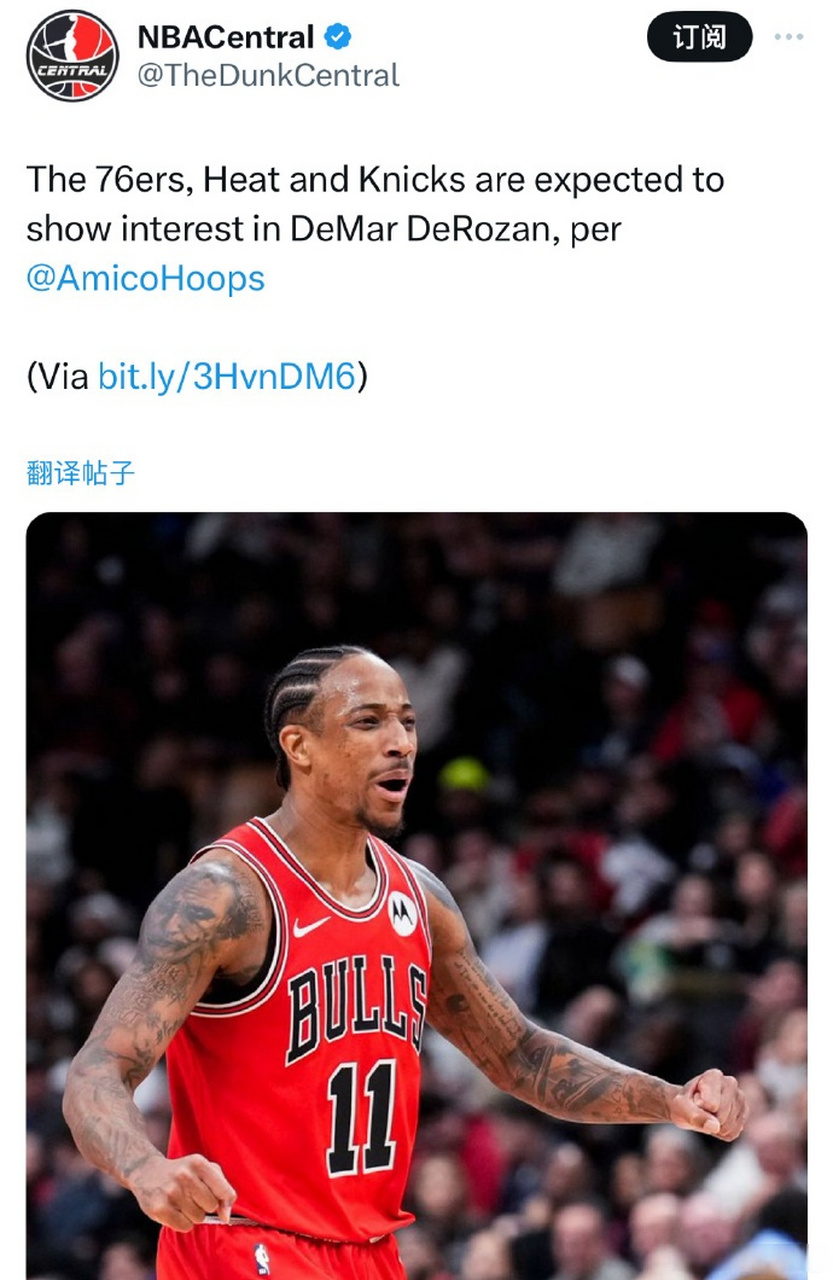Follow the bit.ly/3HvnDM6 link
833x1280 pixels.
(227, 376)
